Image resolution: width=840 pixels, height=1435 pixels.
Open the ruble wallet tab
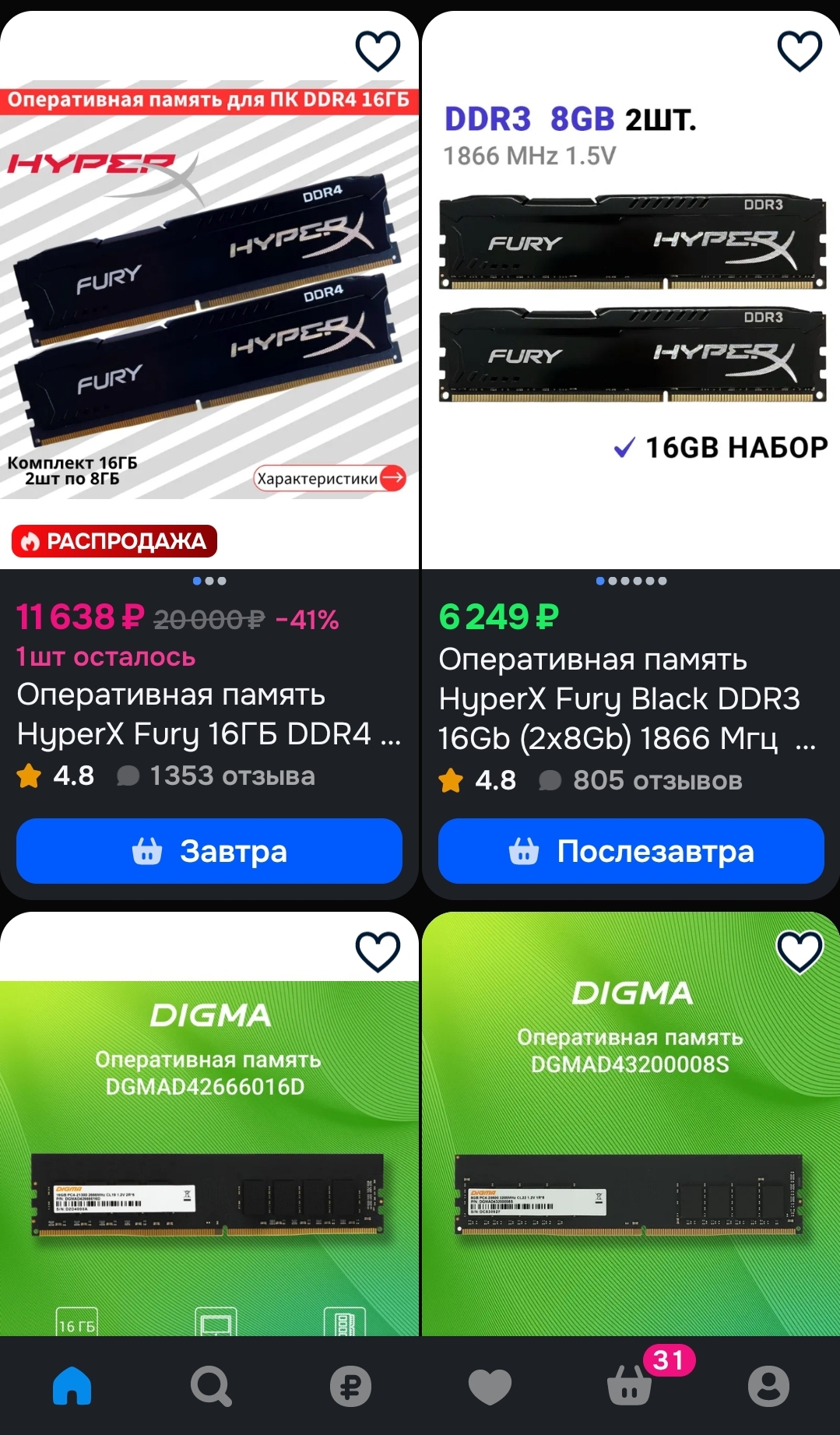350,1386
